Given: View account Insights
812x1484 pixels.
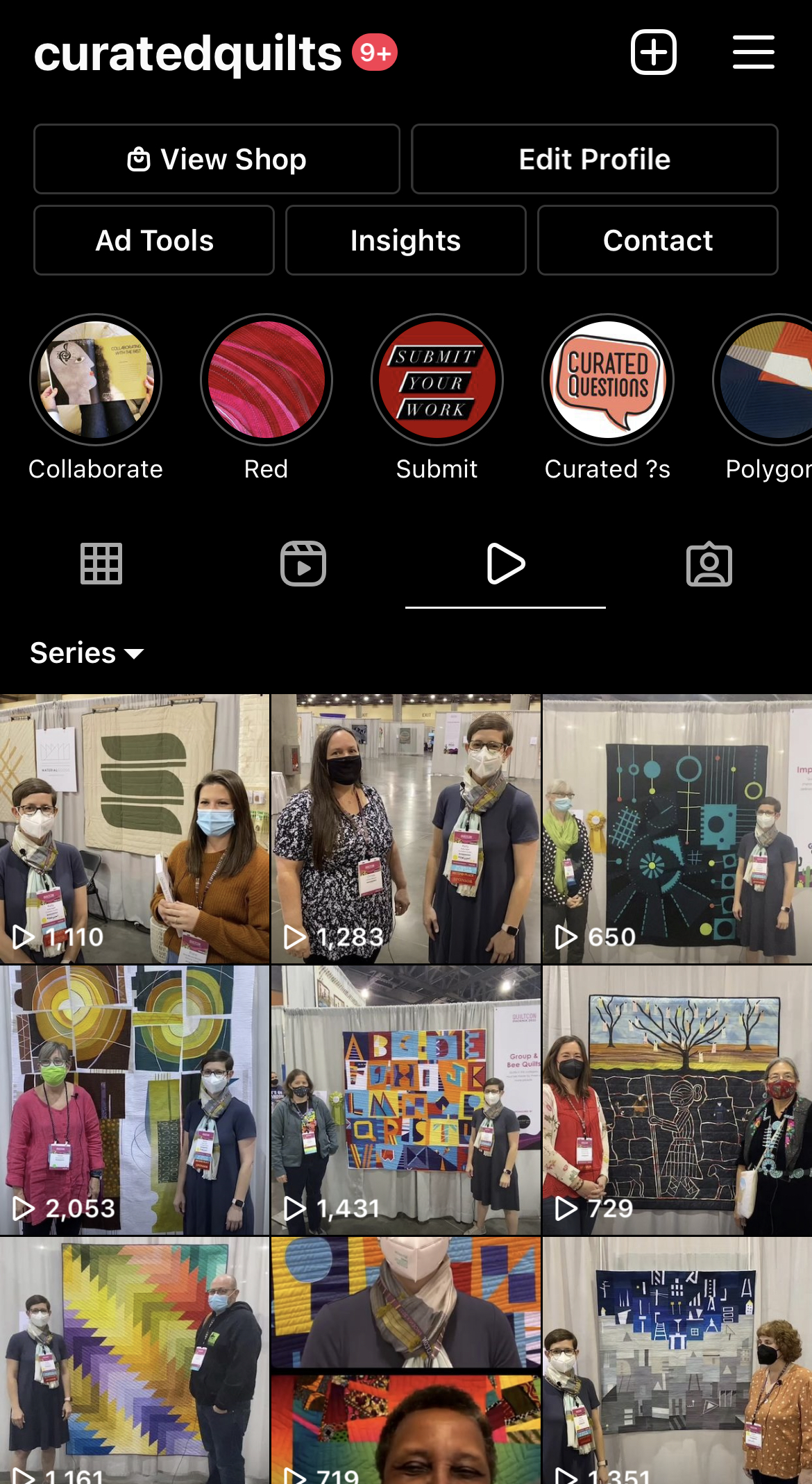Looking at the screenshot, I should point(405,240).
